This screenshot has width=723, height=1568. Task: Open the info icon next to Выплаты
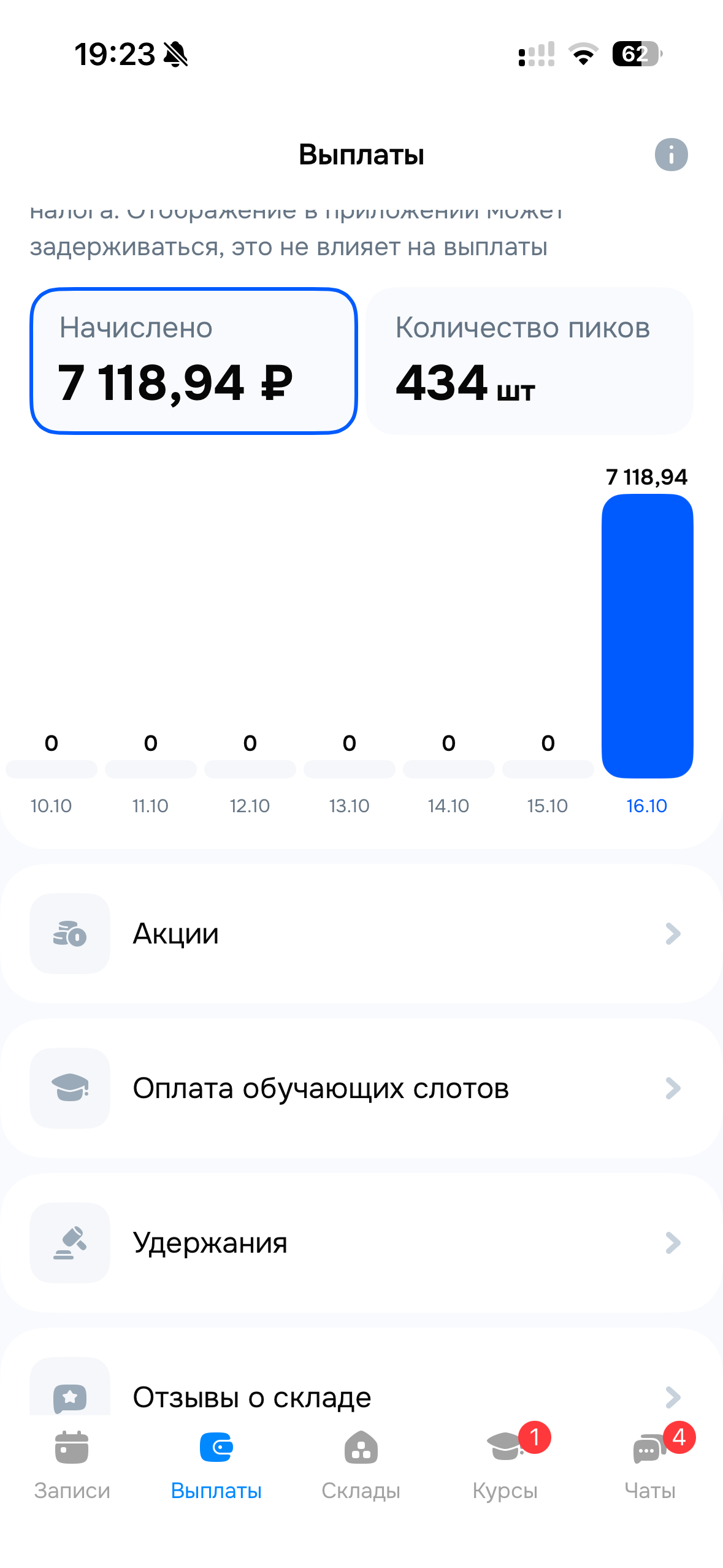coord(671,155)
